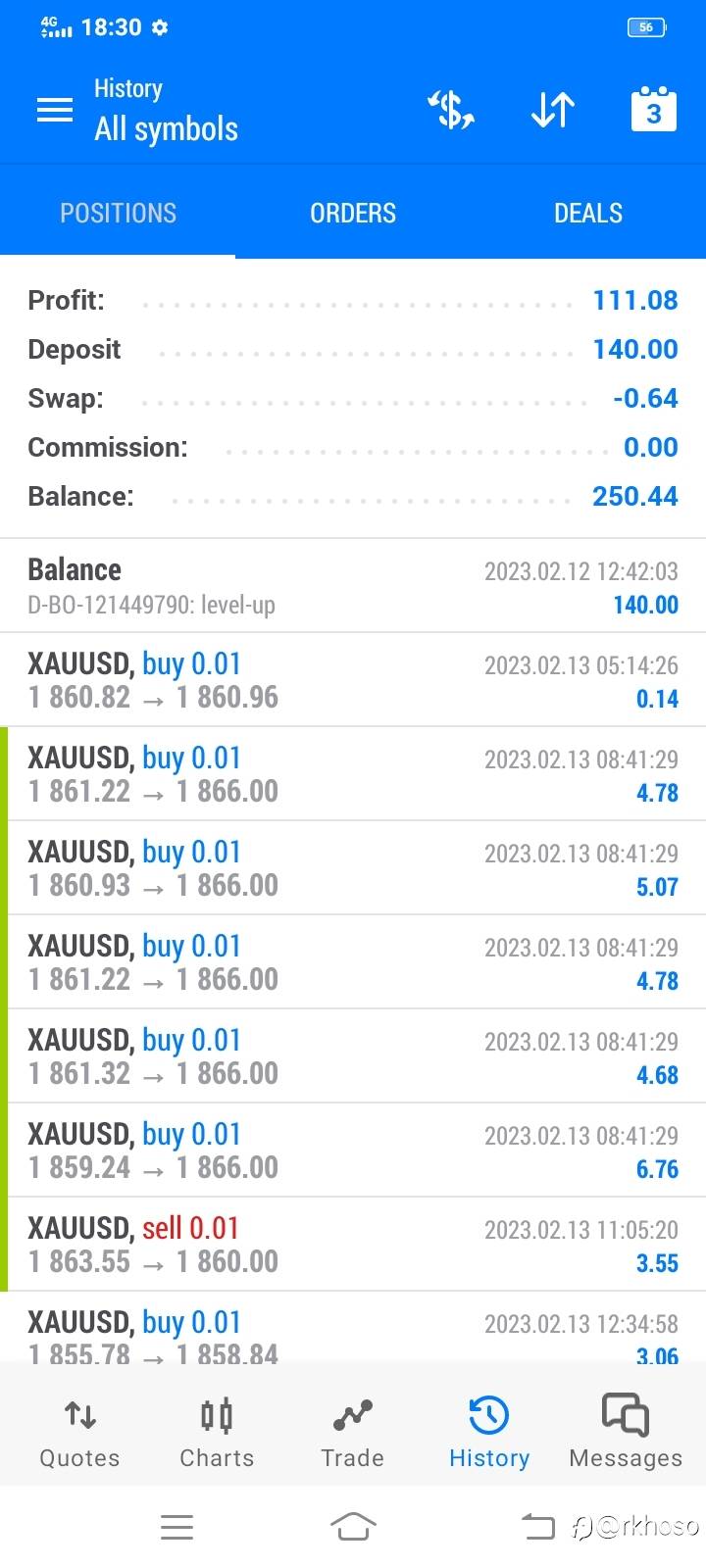The width and height of the screenshot is (706, 1568).
Task: Switch to the Trade tab
Action: 353,1432
